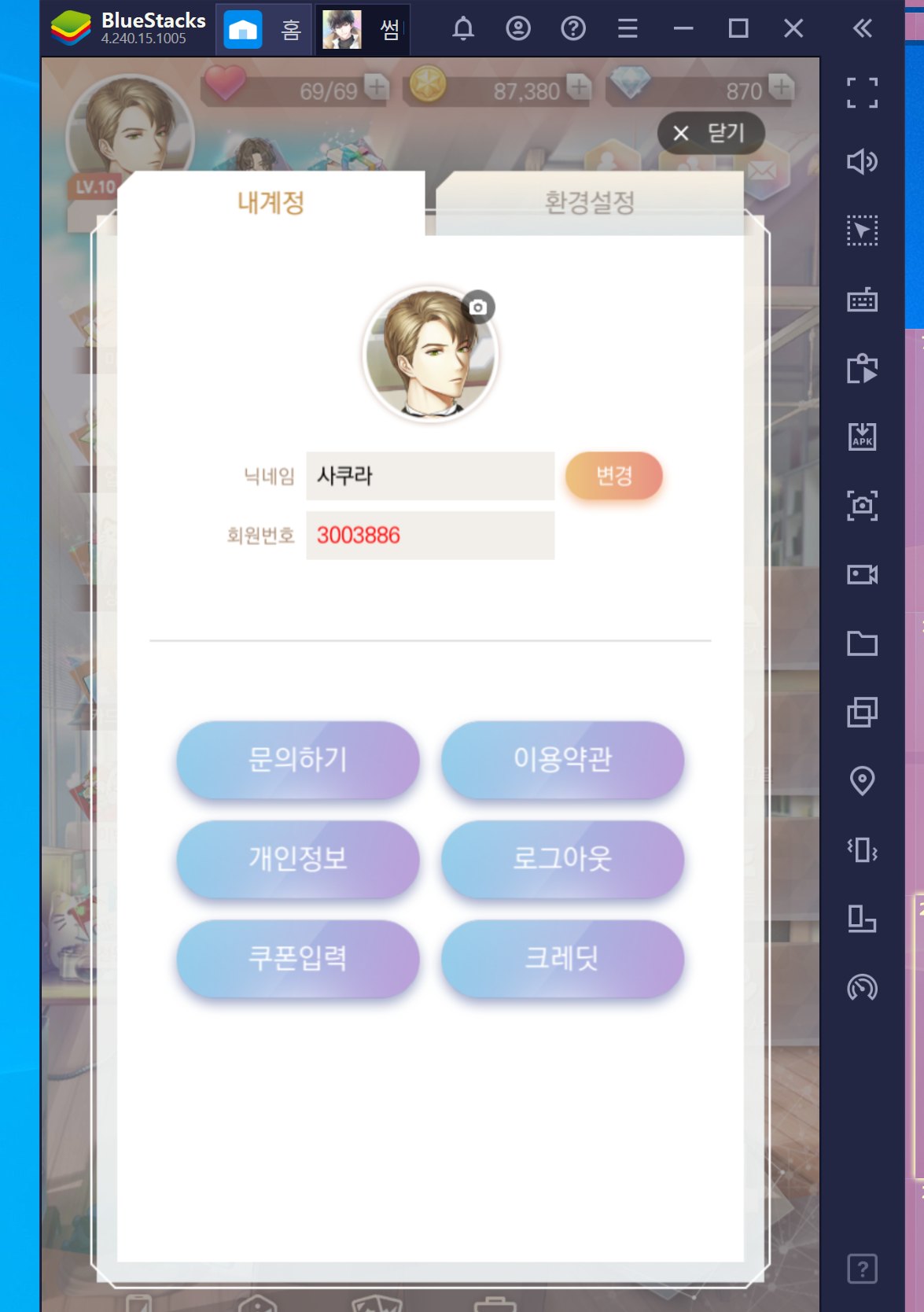The width and height of the screenshot is (924, 1312).
Task: Log out with 로그아웃
Action: 562,859
